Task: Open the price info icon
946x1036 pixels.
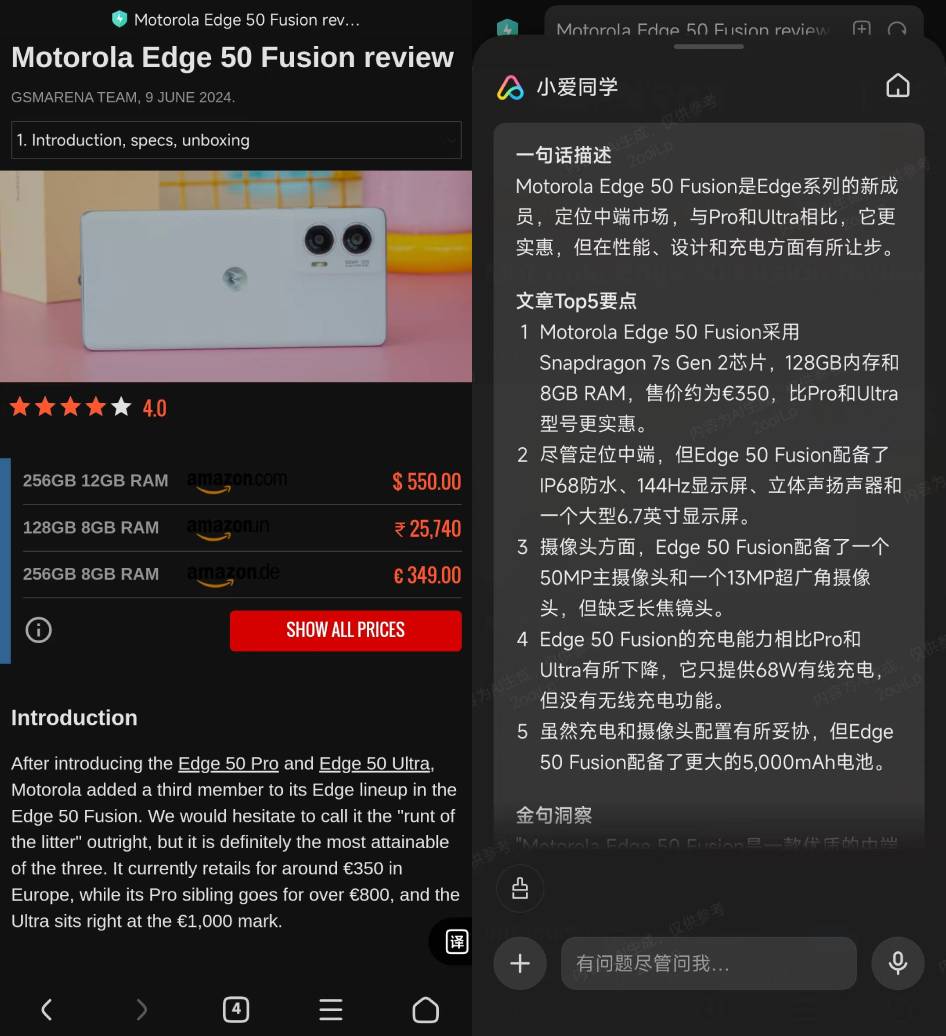Action: click(38, 630)
